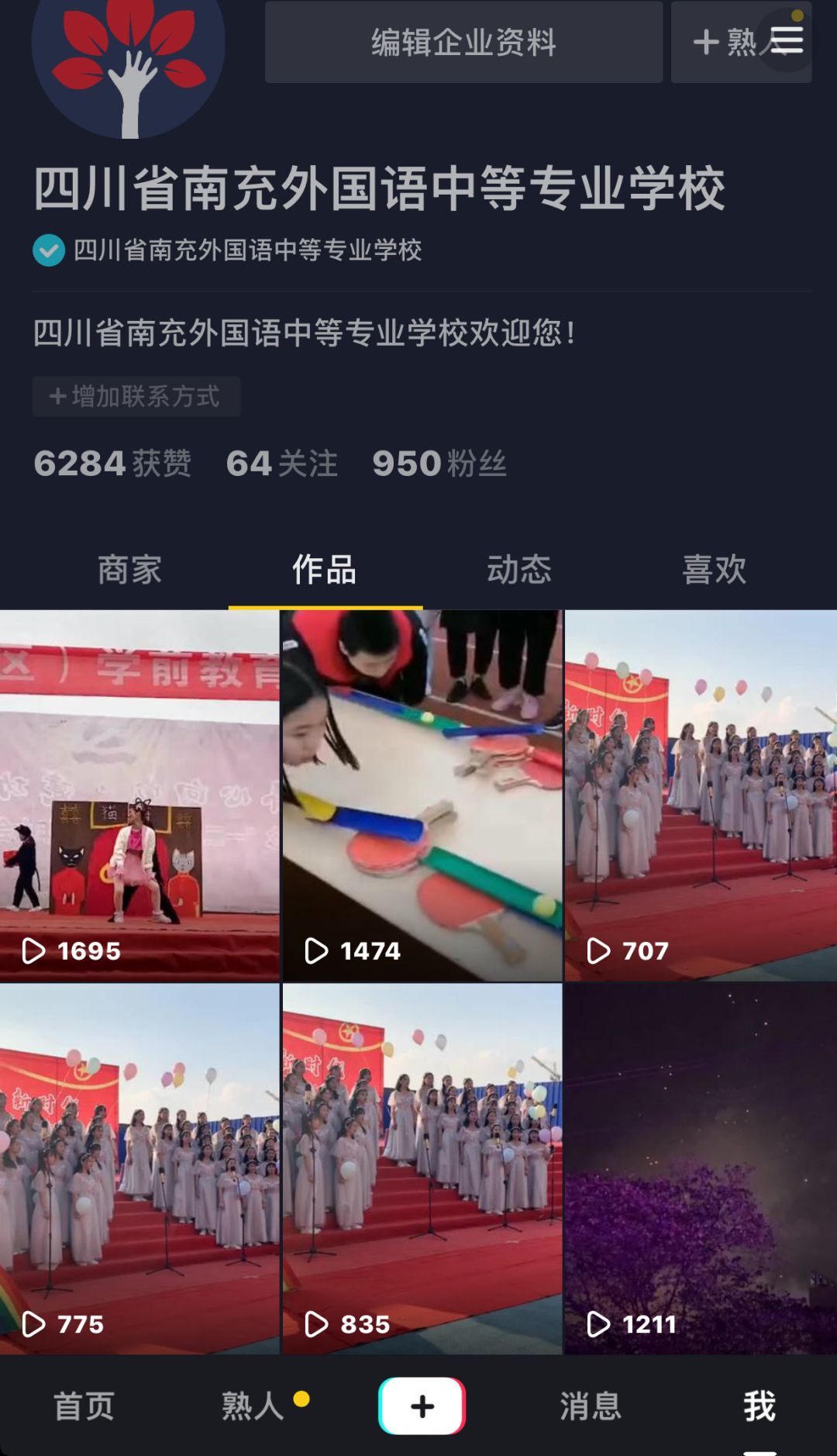Viewport: 837px width, 1456px height.
Task: Tap the plus button to create video
Action: (x=422, y=1406)
